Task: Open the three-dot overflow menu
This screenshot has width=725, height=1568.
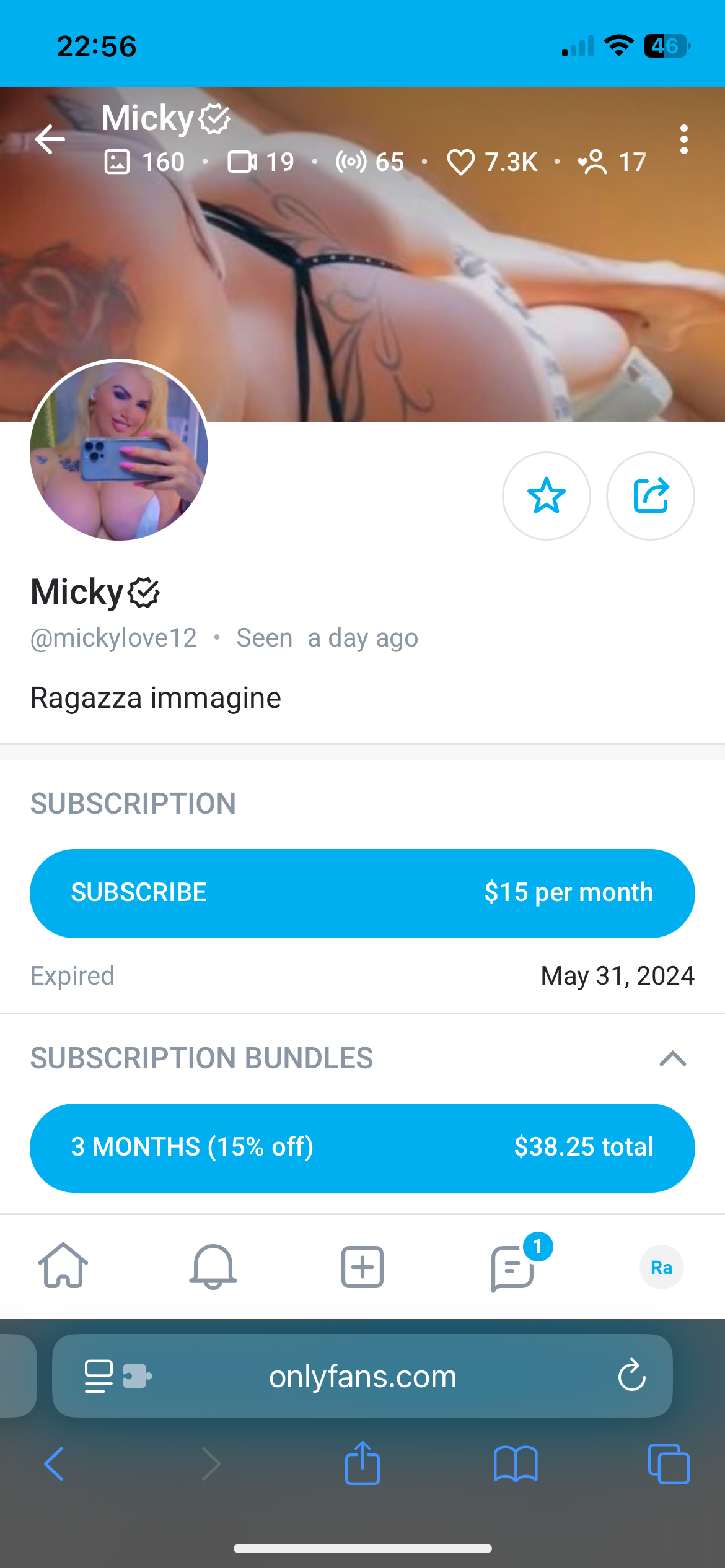Action: tap(683, 139)
